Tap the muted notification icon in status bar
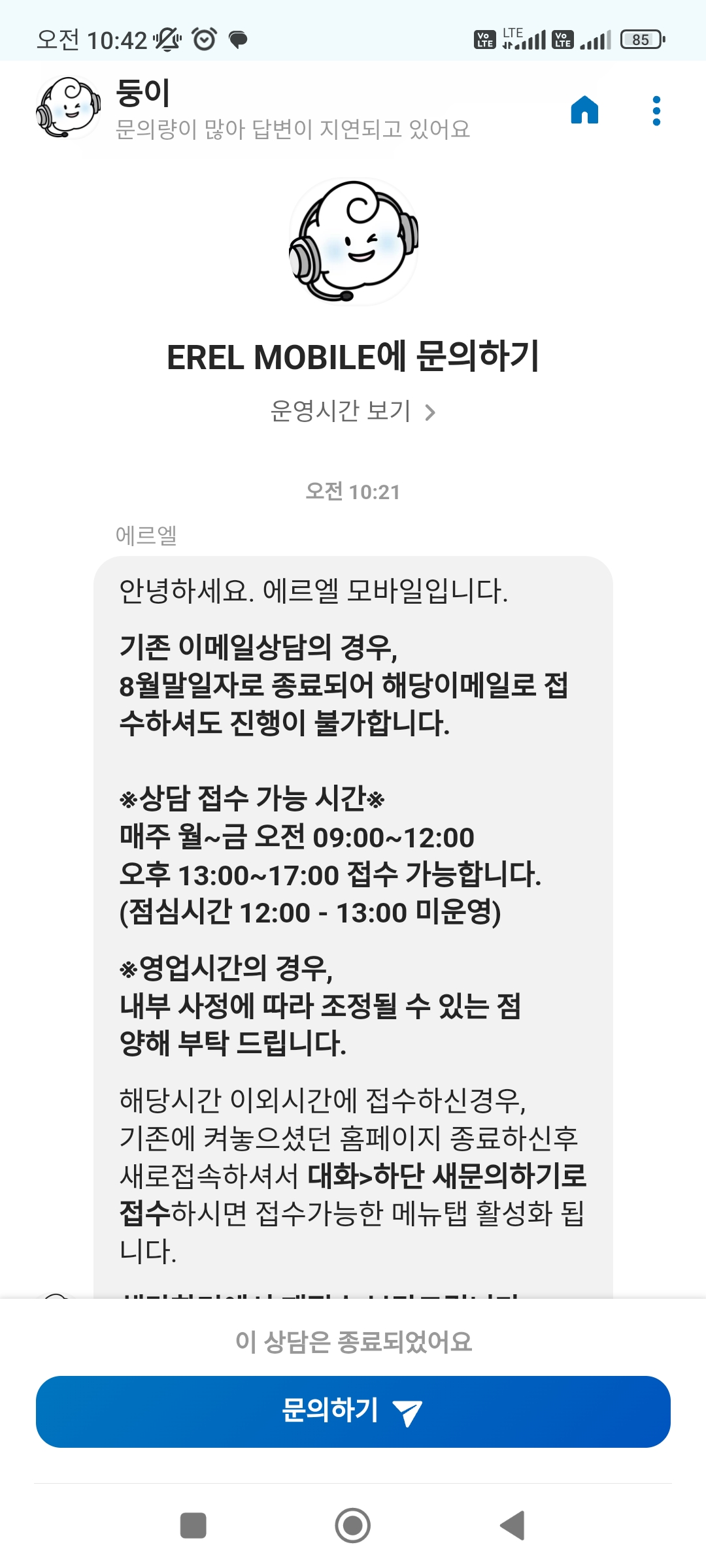This screenshot has width=706, height=1568. click(165, 39)
